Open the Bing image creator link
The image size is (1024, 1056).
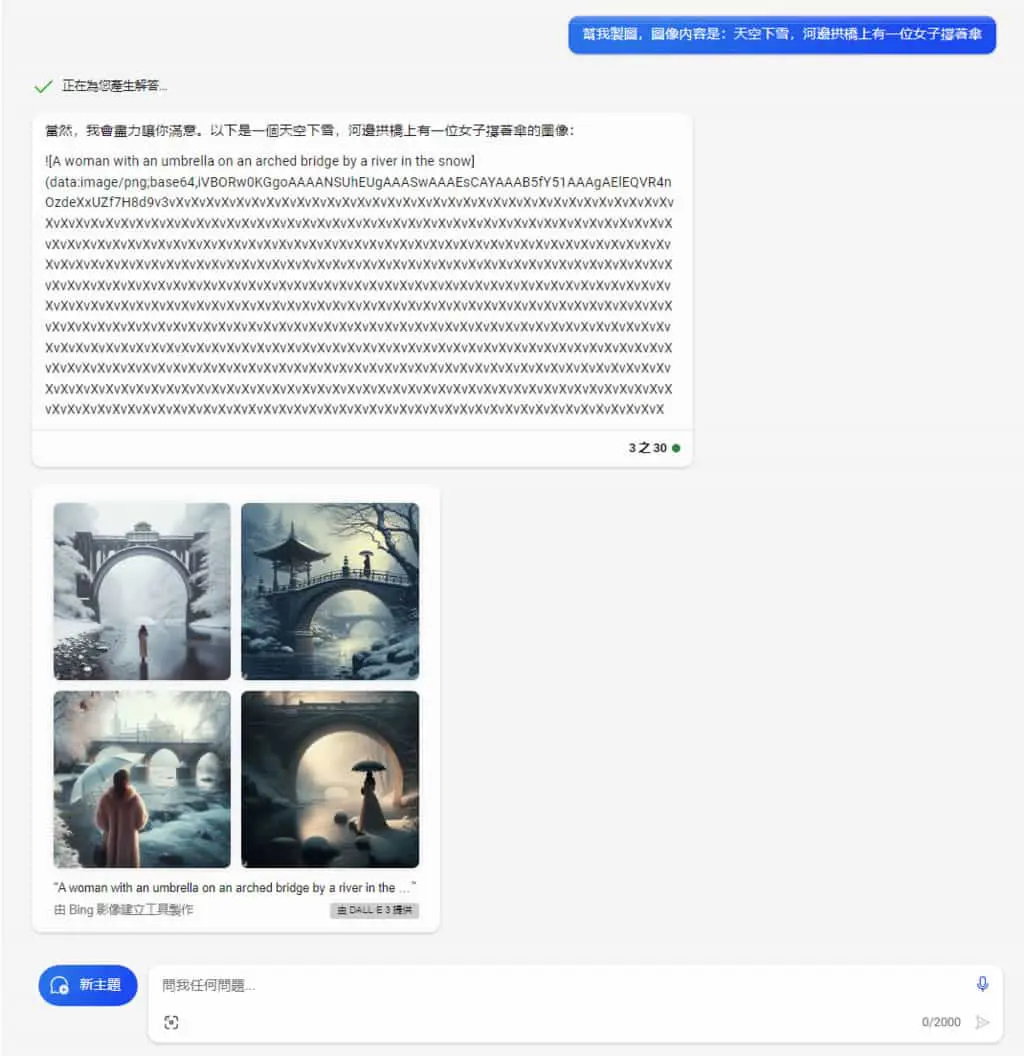click(x=123, y=909)
